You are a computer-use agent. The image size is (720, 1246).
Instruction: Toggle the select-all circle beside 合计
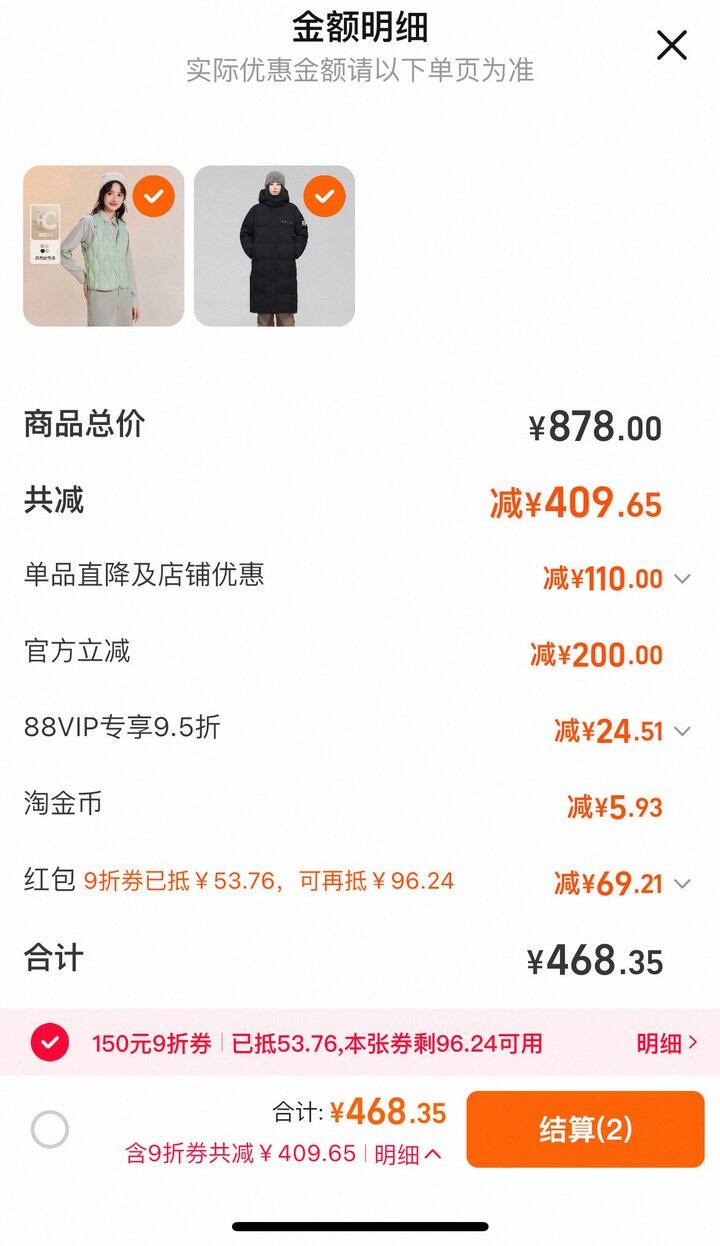tap(50, 1130)
